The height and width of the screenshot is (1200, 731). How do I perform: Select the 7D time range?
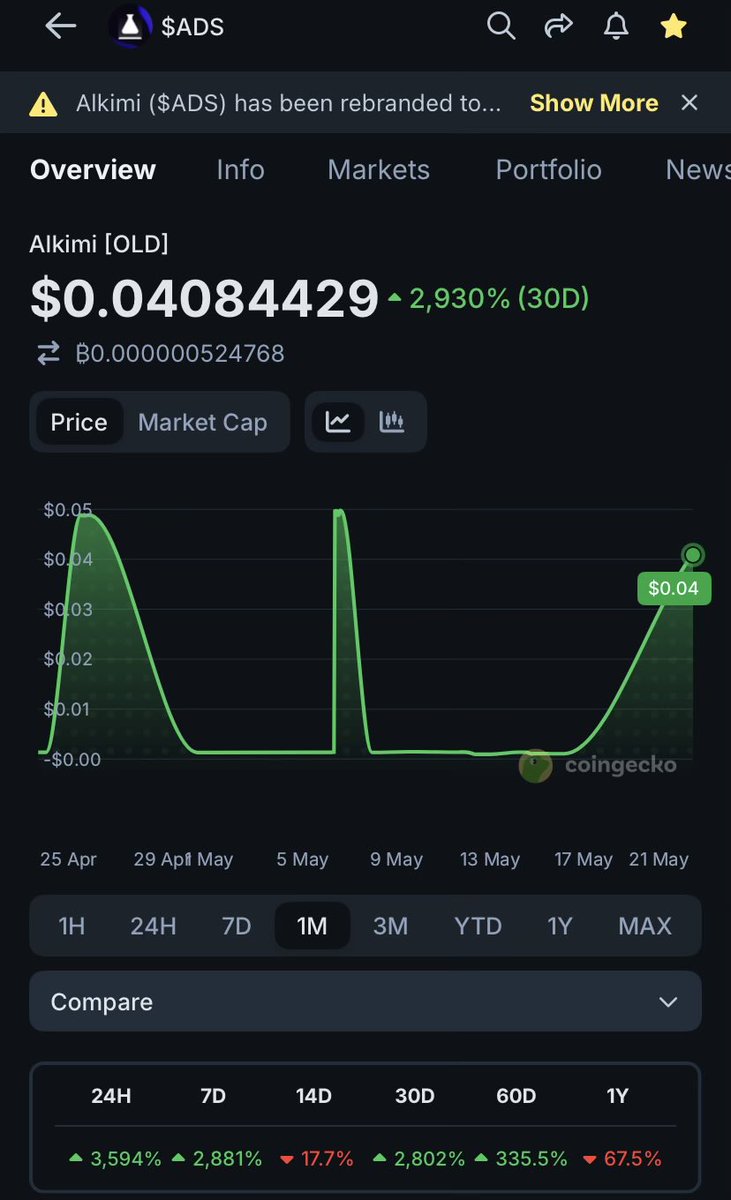[236, 926]
